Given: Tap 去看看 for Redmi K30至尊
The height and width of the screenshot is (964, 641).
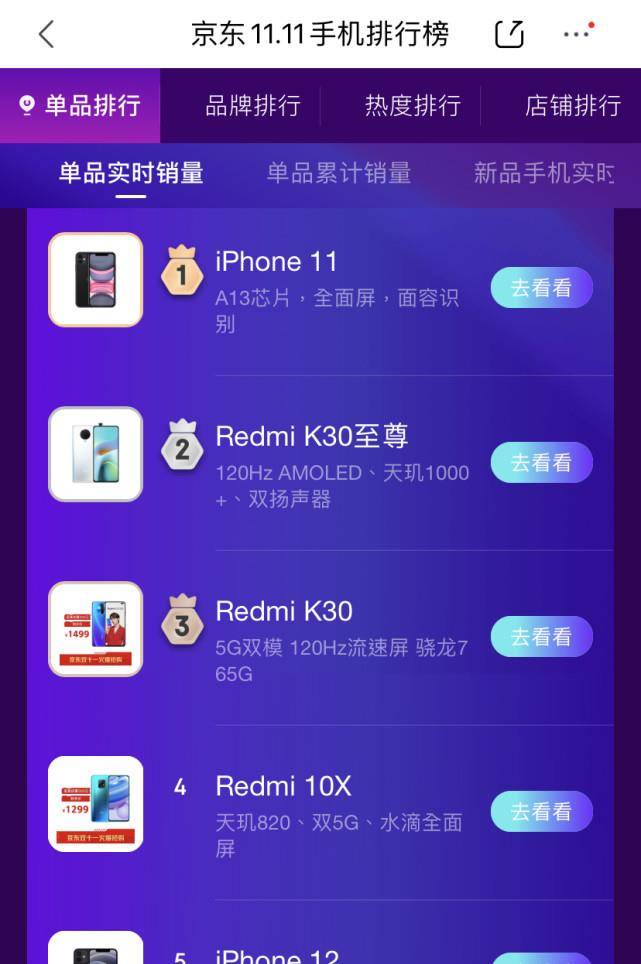Looking at the screenshot, I should pyautogui.click(x=541, y=463).
